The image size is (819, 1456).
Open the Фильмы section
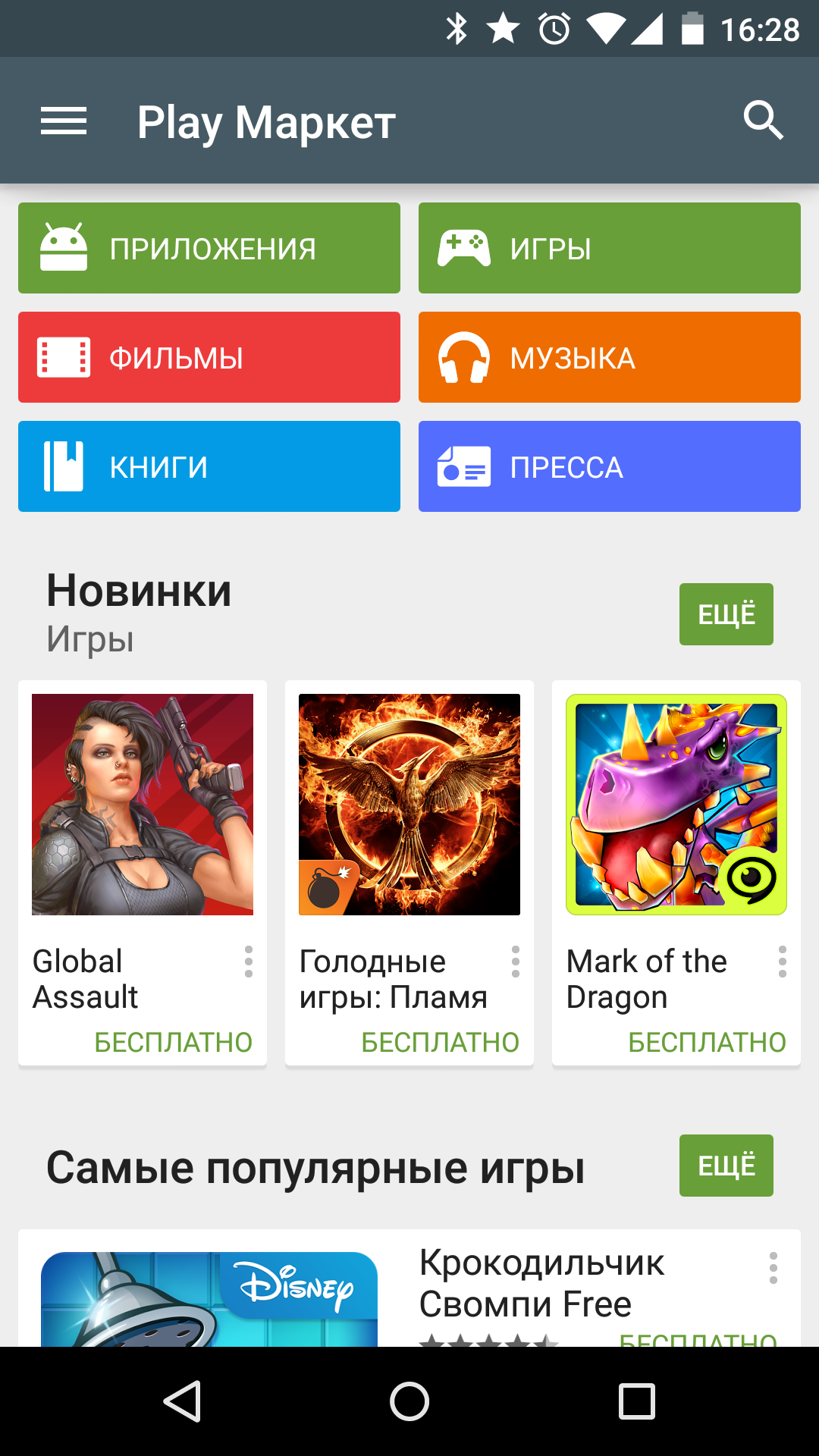click(x=209, y=357)
